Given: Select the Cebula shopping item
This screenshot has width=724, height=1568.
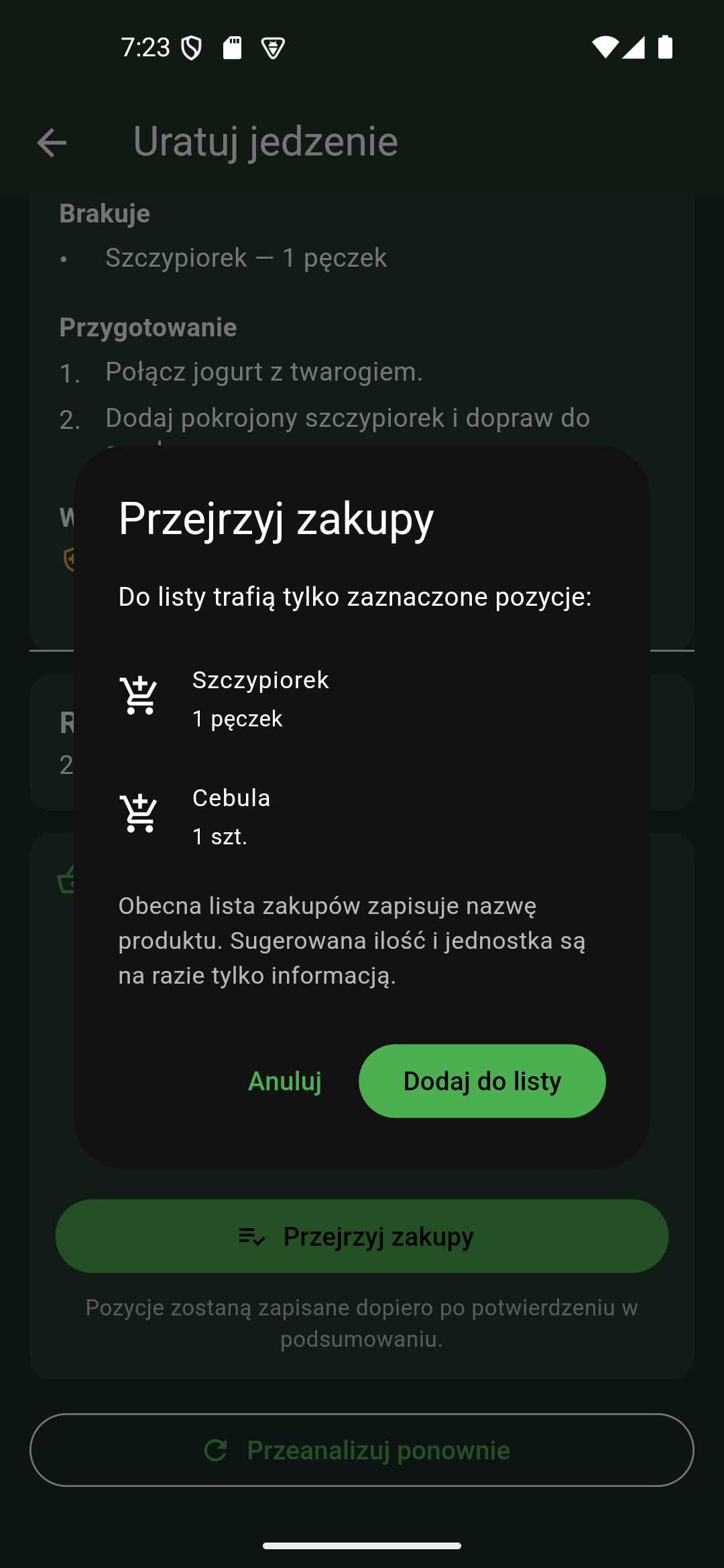Looking at the screenshot, I should pos(362,817).
